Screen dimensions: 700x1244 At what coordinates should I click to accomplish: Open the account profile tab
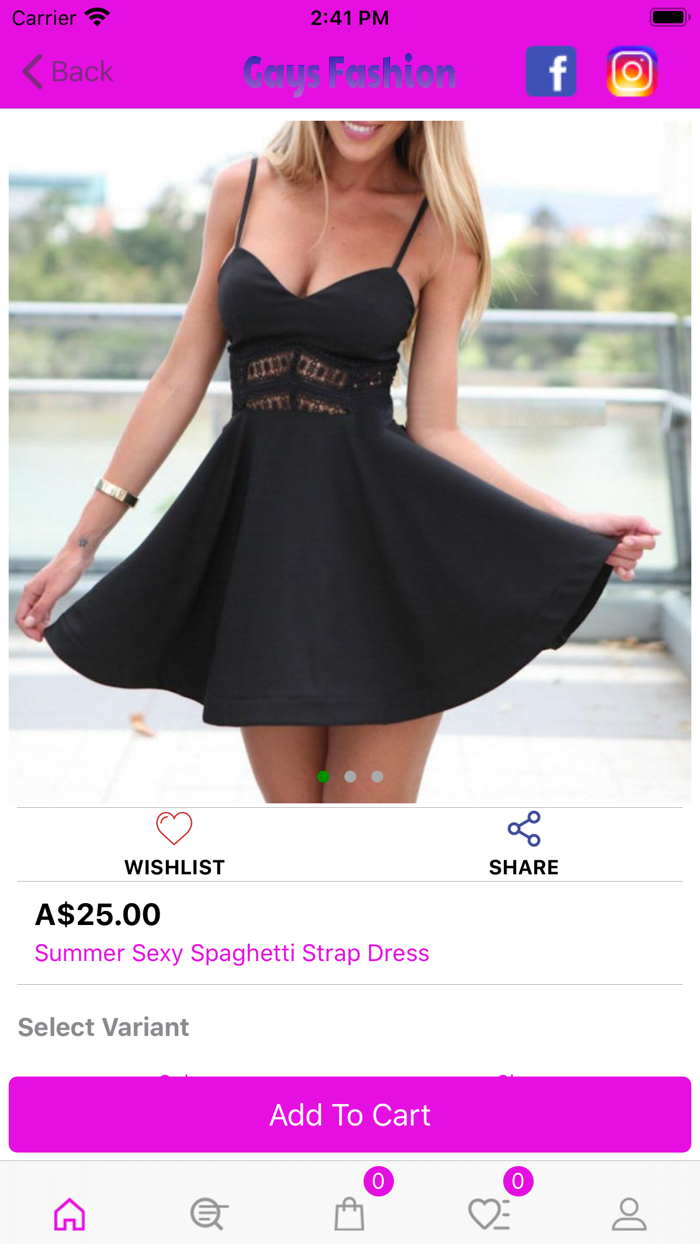629,1214
